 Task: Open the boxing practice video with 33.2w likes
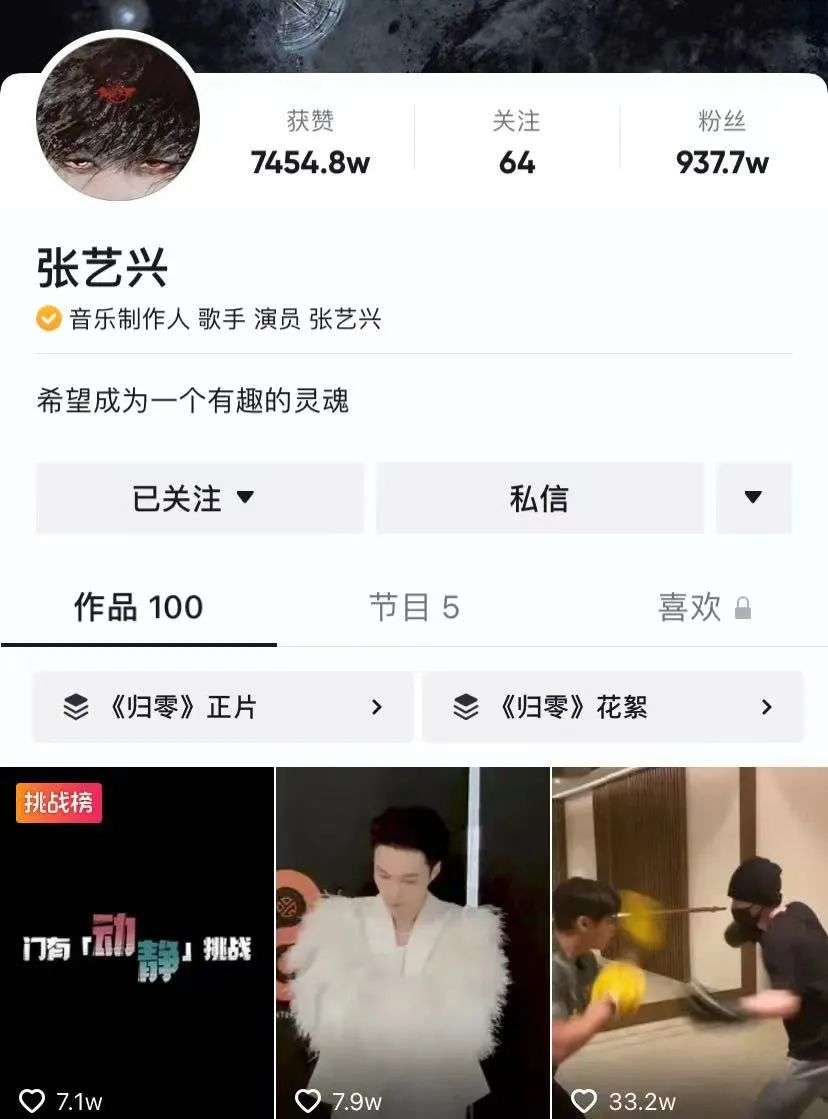690,940
